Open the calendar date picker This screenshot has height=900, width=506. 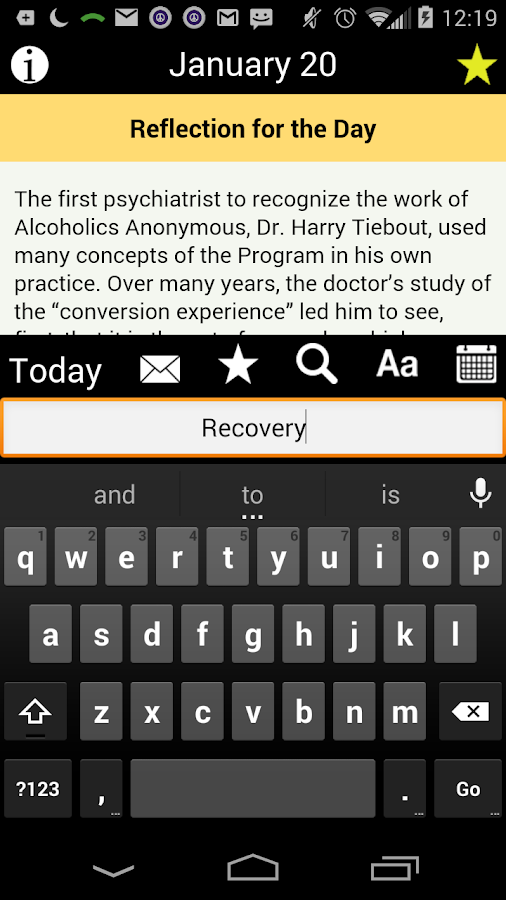click(476, 364)
